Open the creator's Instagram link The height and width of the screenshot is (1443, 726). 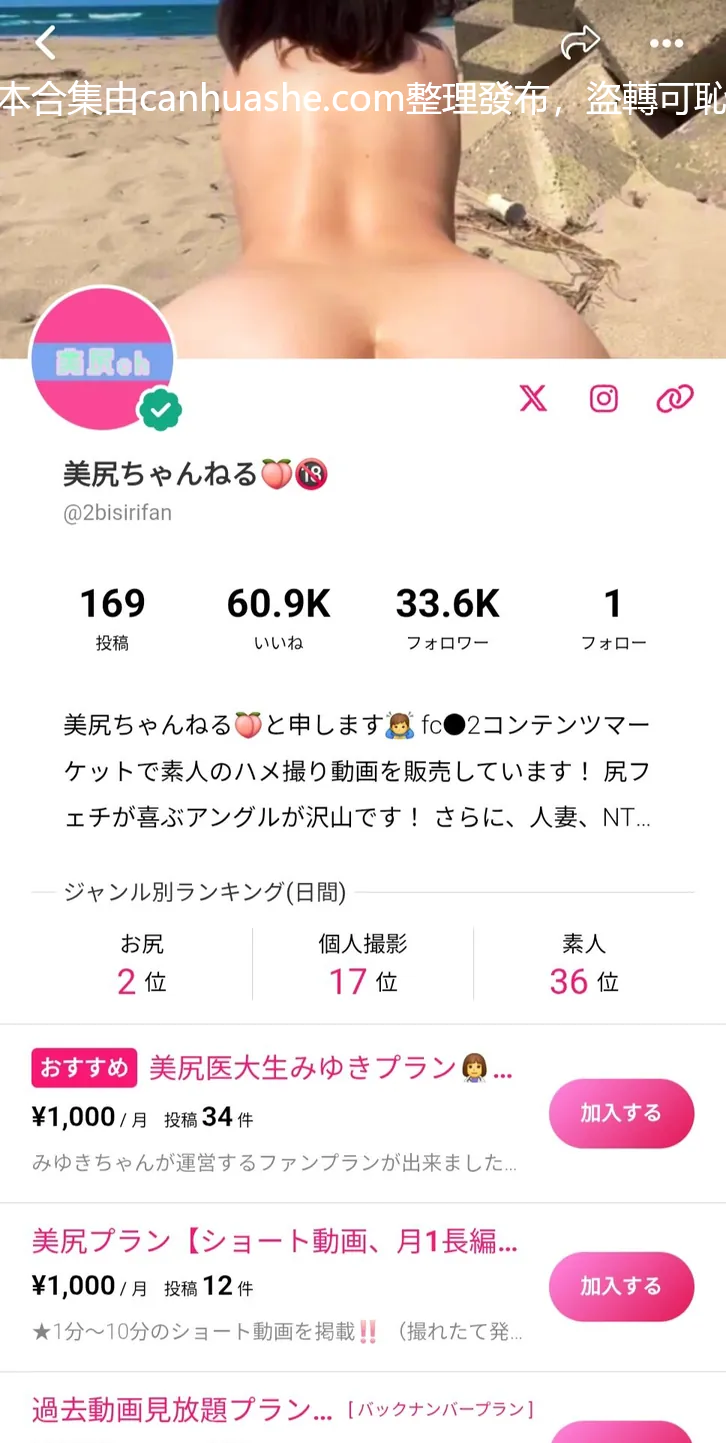604,398
